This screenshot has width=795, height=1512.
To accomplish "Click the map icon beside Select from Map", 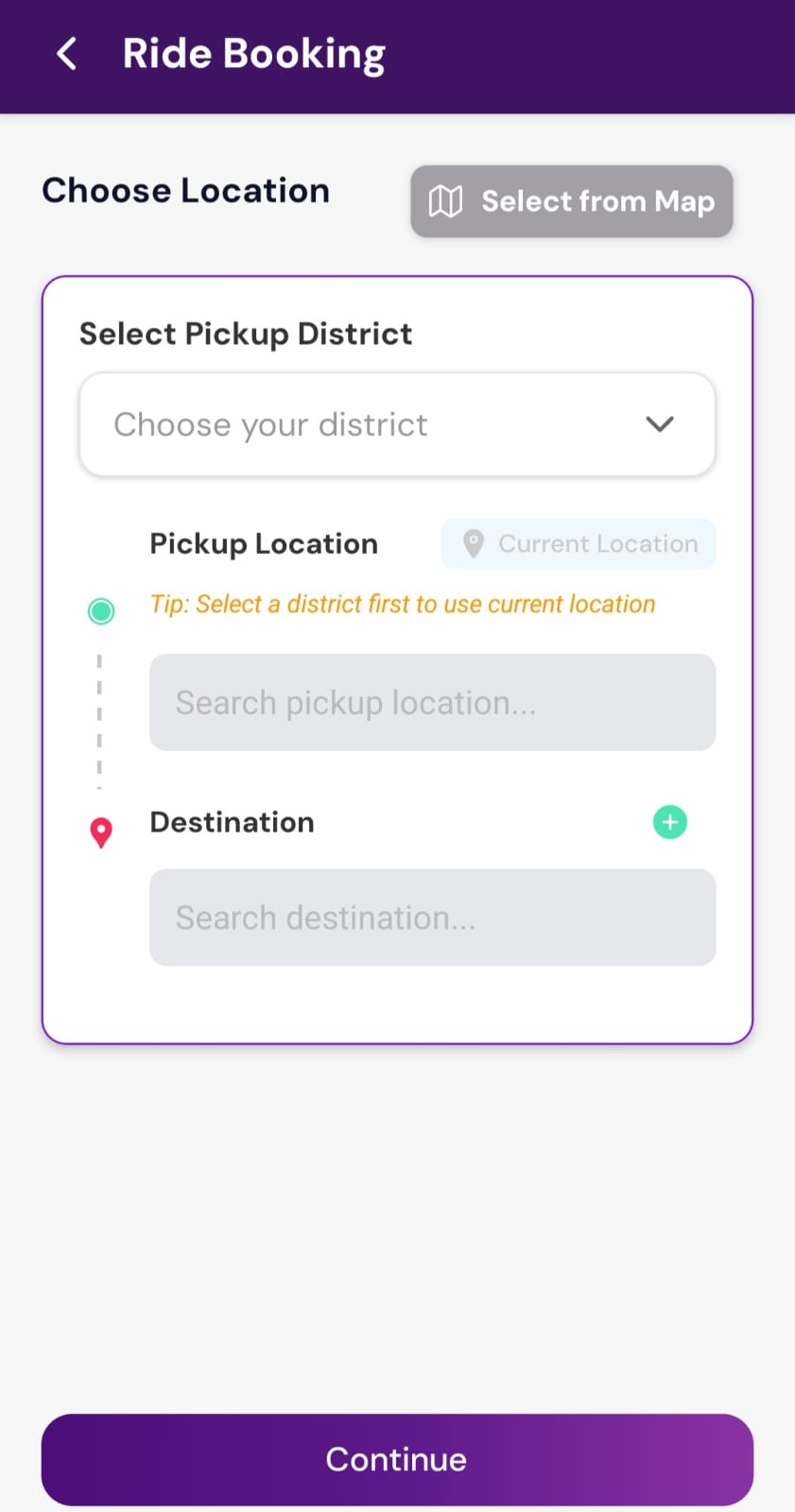I will (x=445, y=200).
